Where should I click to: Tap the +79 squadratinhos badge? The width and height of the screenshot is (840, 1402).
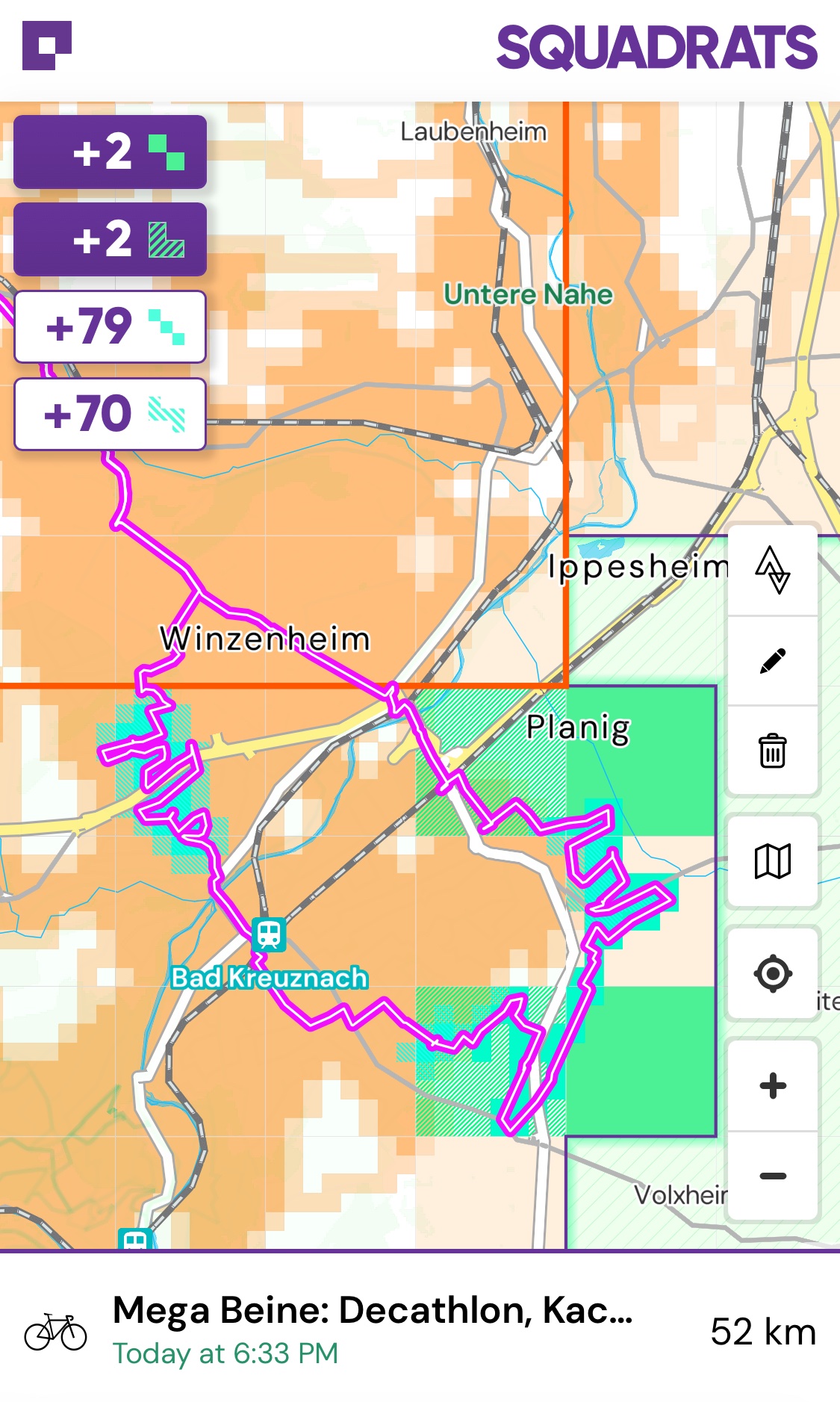(x=110, y=326)
